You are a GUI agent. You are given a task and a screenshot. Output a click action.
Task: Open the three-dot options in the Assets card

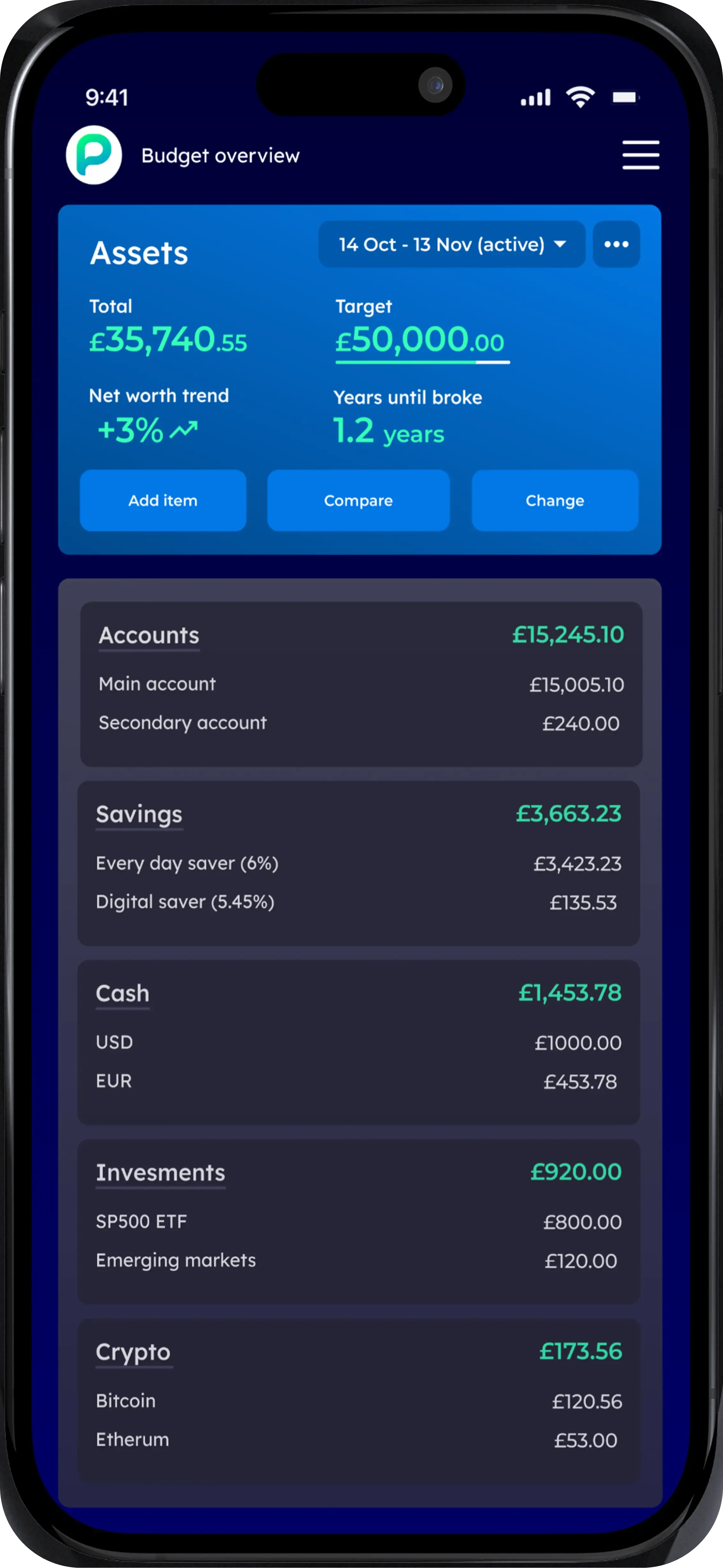(616, 244)
